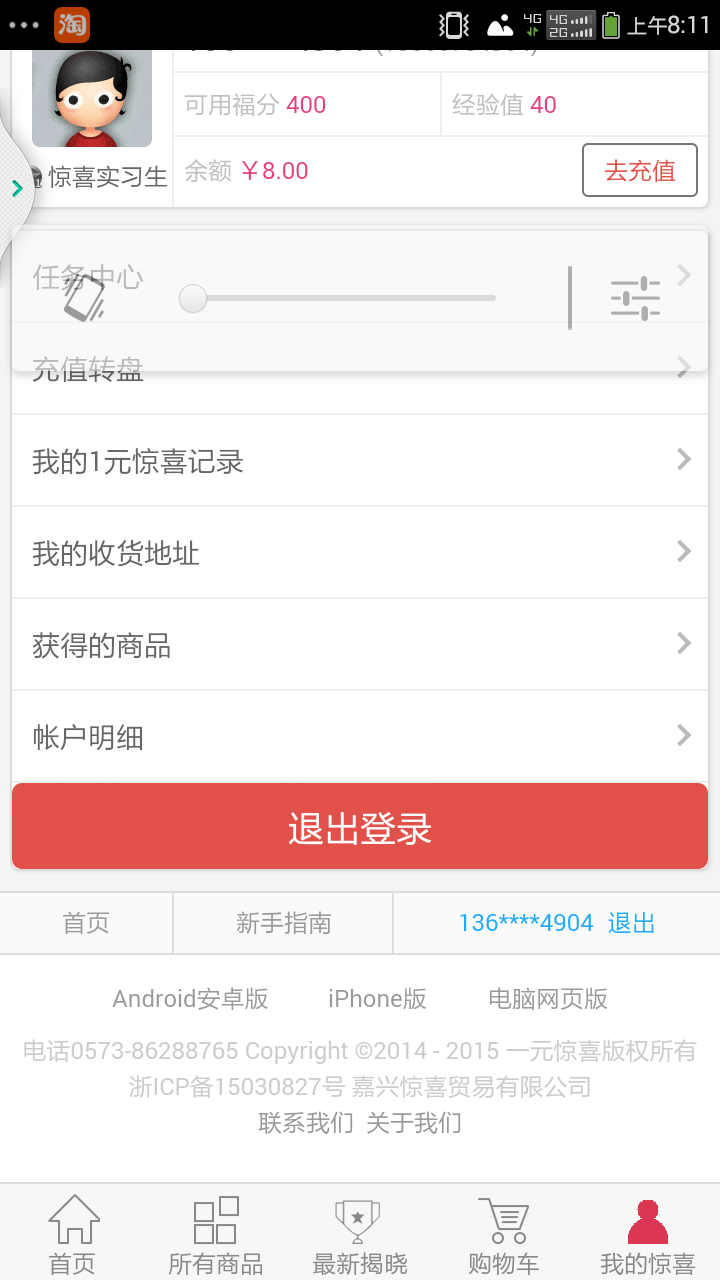Open 我的1元惊喜记录 row
The height and width of the screenshot is (1280, 720).
360,461
